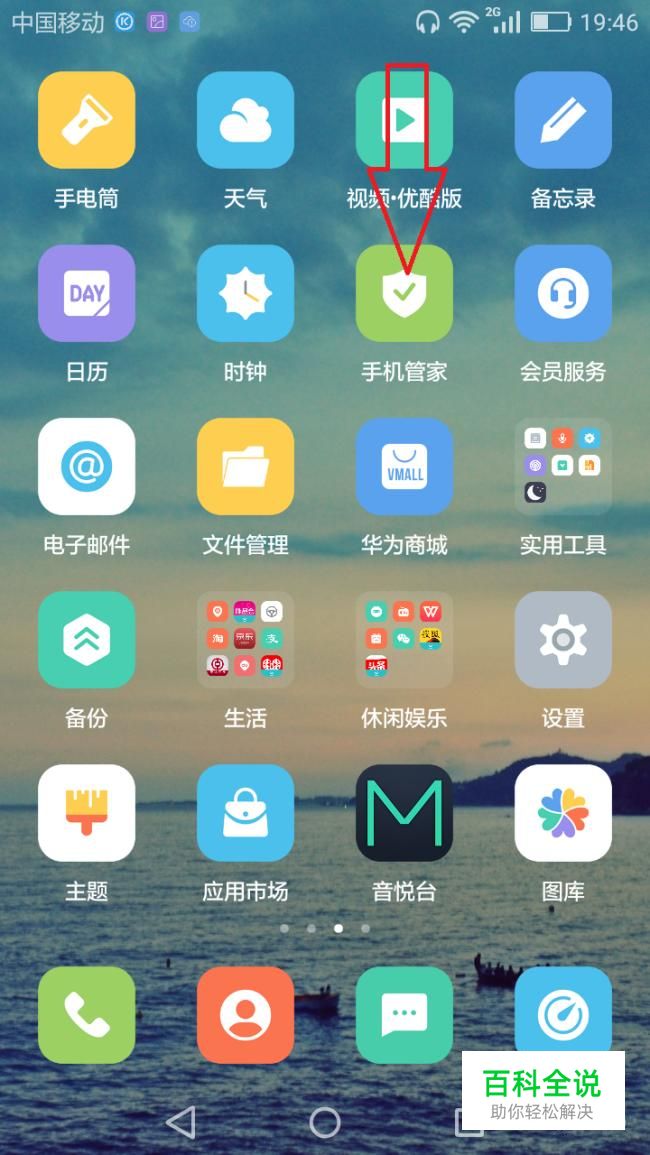Viewport: 650px width, 1155px height.
Task: Open the 图库 gallery app
Action: [x=563, y=812]
